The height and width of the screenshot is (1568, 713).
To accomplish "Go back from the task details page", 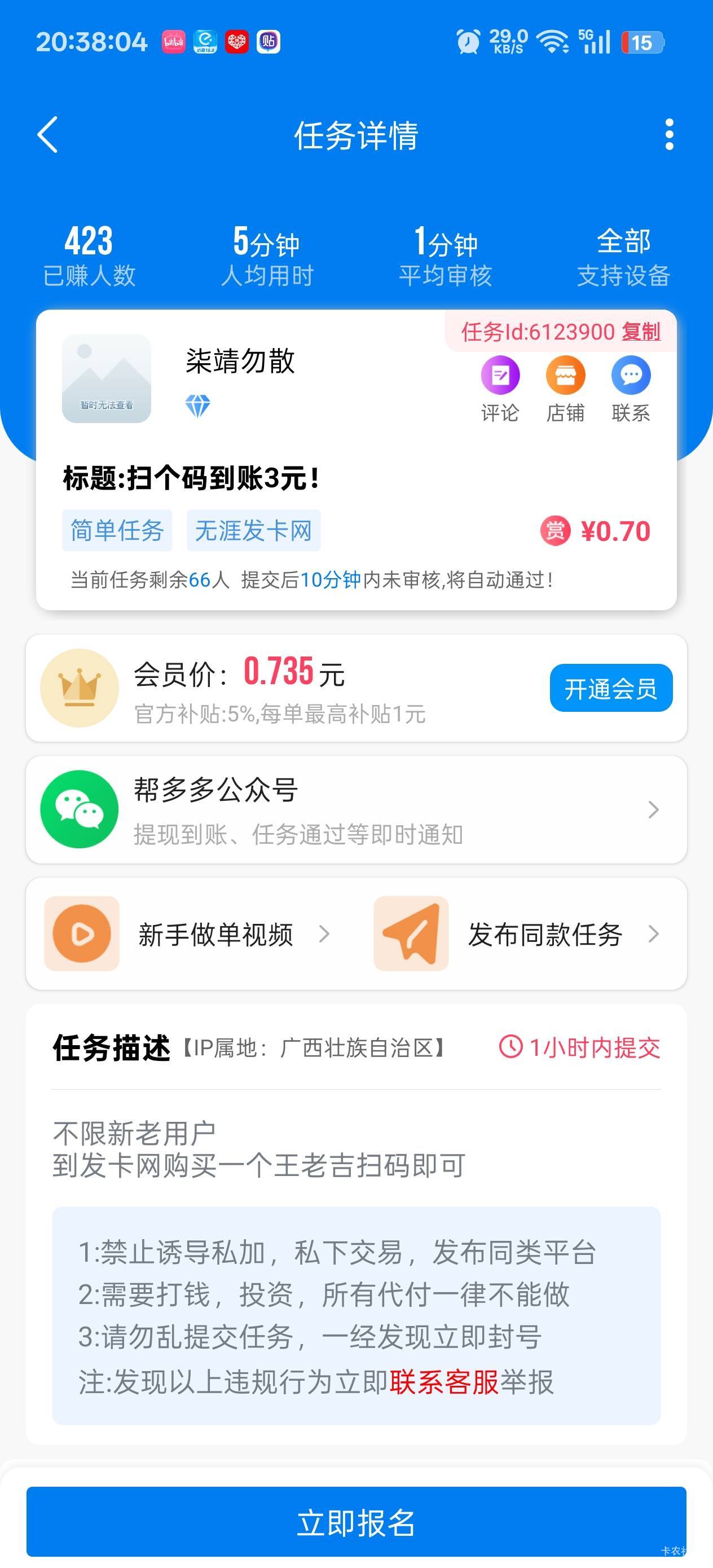I will click(x=47, y=135).
